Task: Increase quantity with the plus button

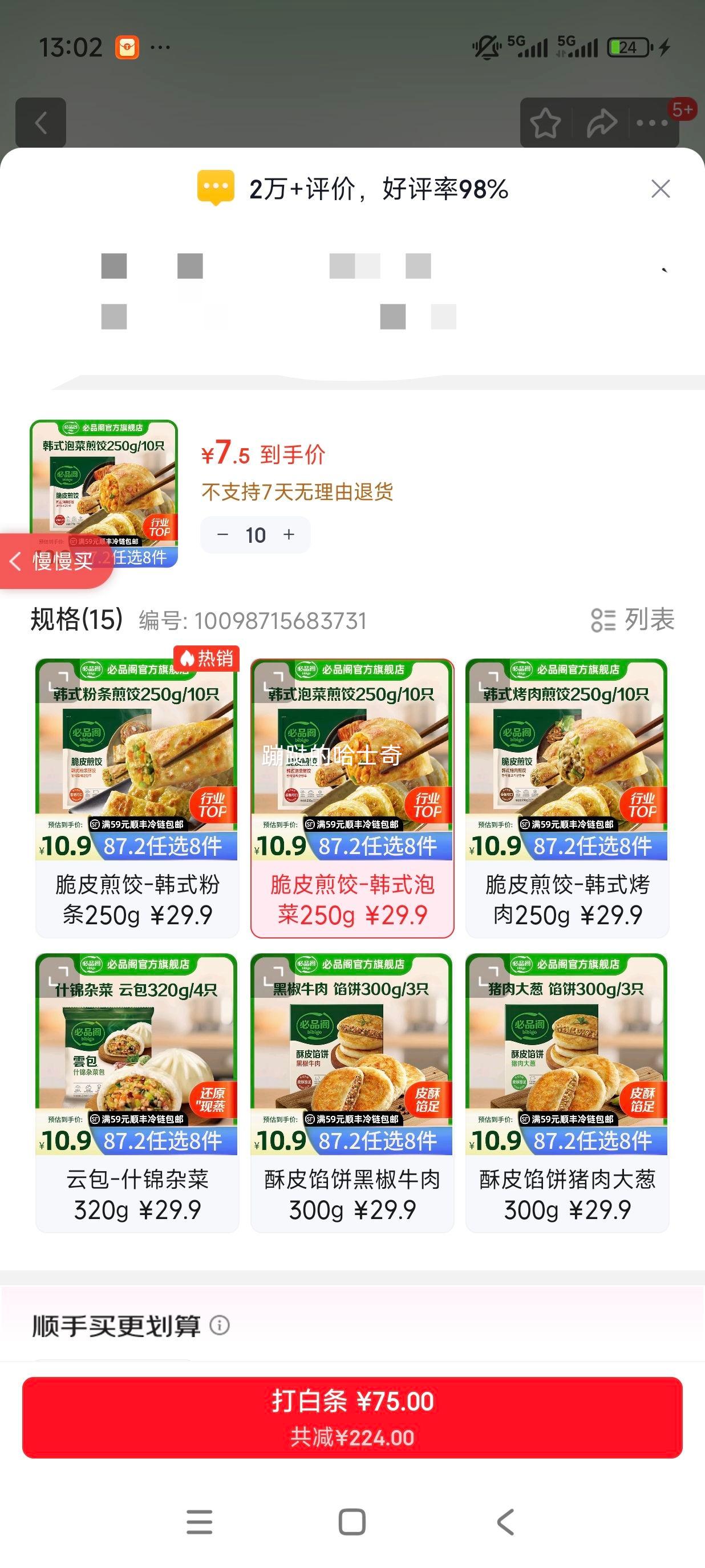Action: (289, 534)
